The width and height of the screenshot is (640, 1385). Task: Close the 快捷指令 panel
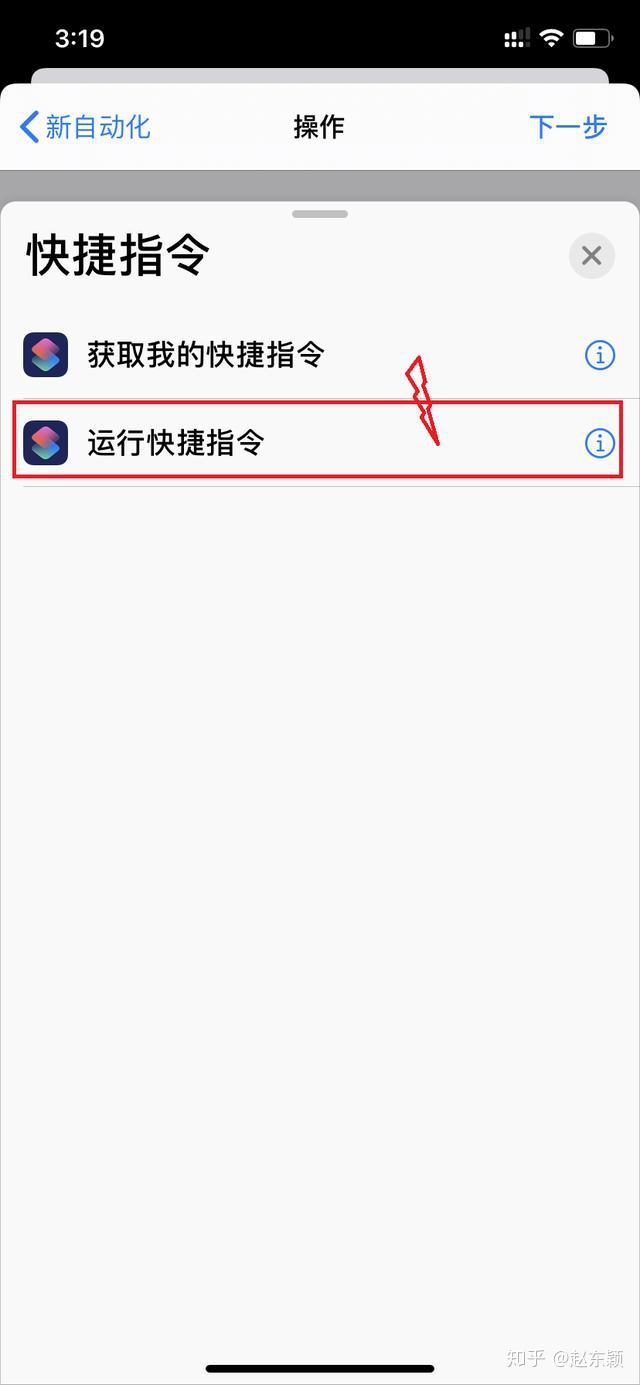pos(591,256)
